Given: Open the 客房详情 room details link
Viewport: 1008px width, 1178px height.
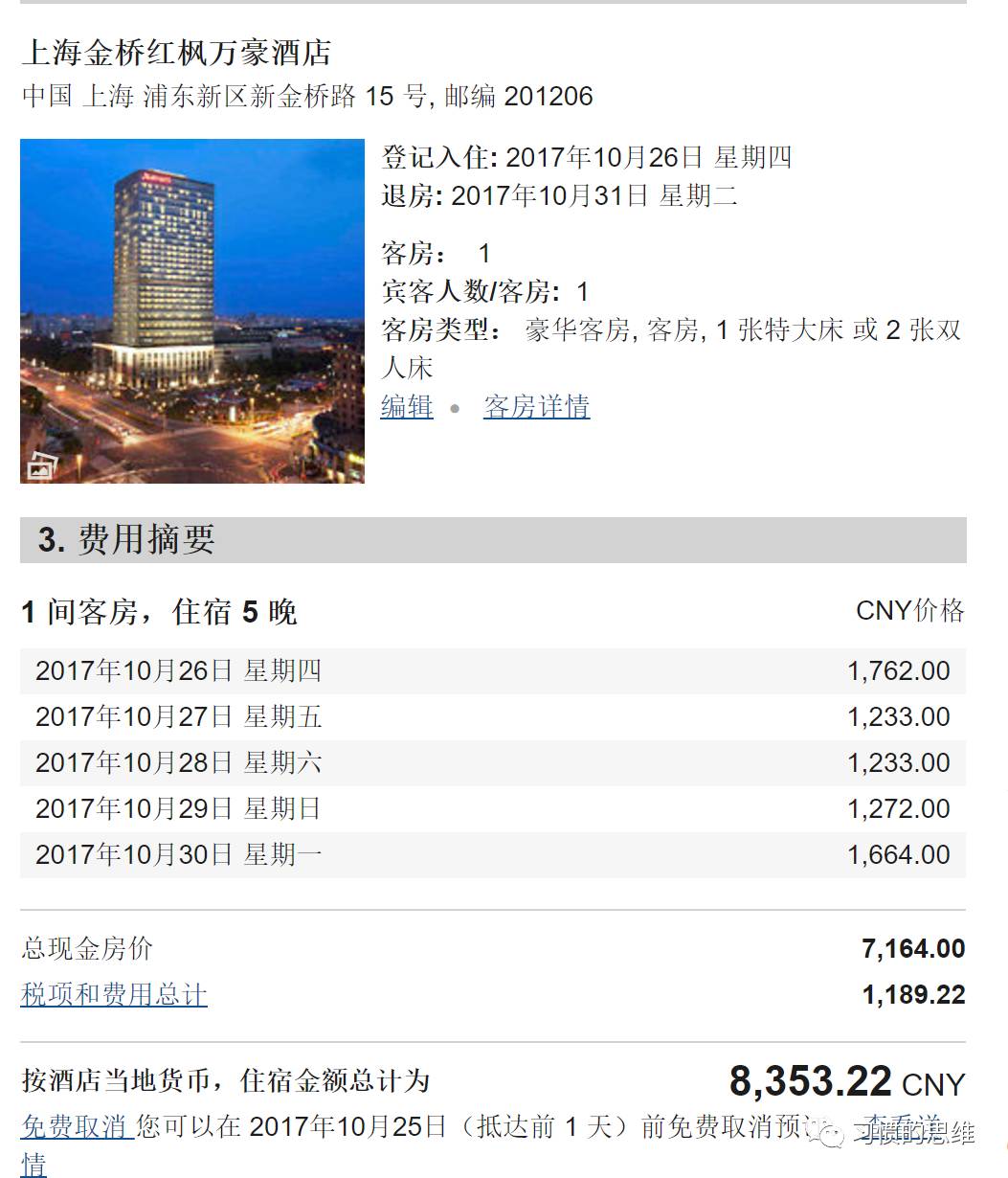Looking at the screenshot, I should pyautogui.click(x=537, y=407).
